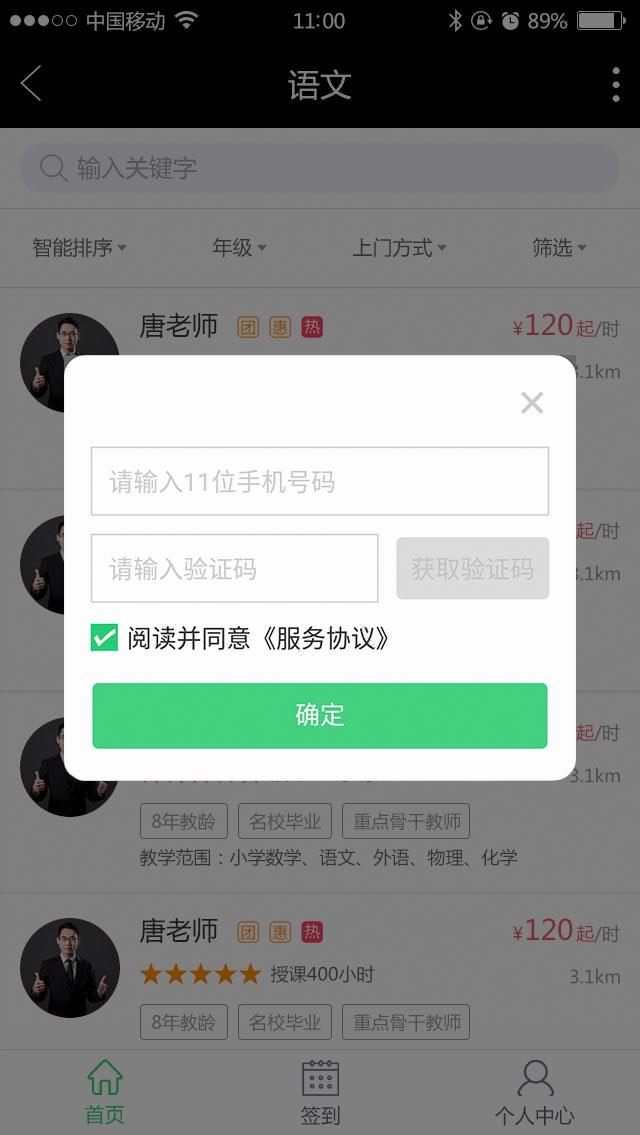Expand the 年级 grade dropdown

239,248
